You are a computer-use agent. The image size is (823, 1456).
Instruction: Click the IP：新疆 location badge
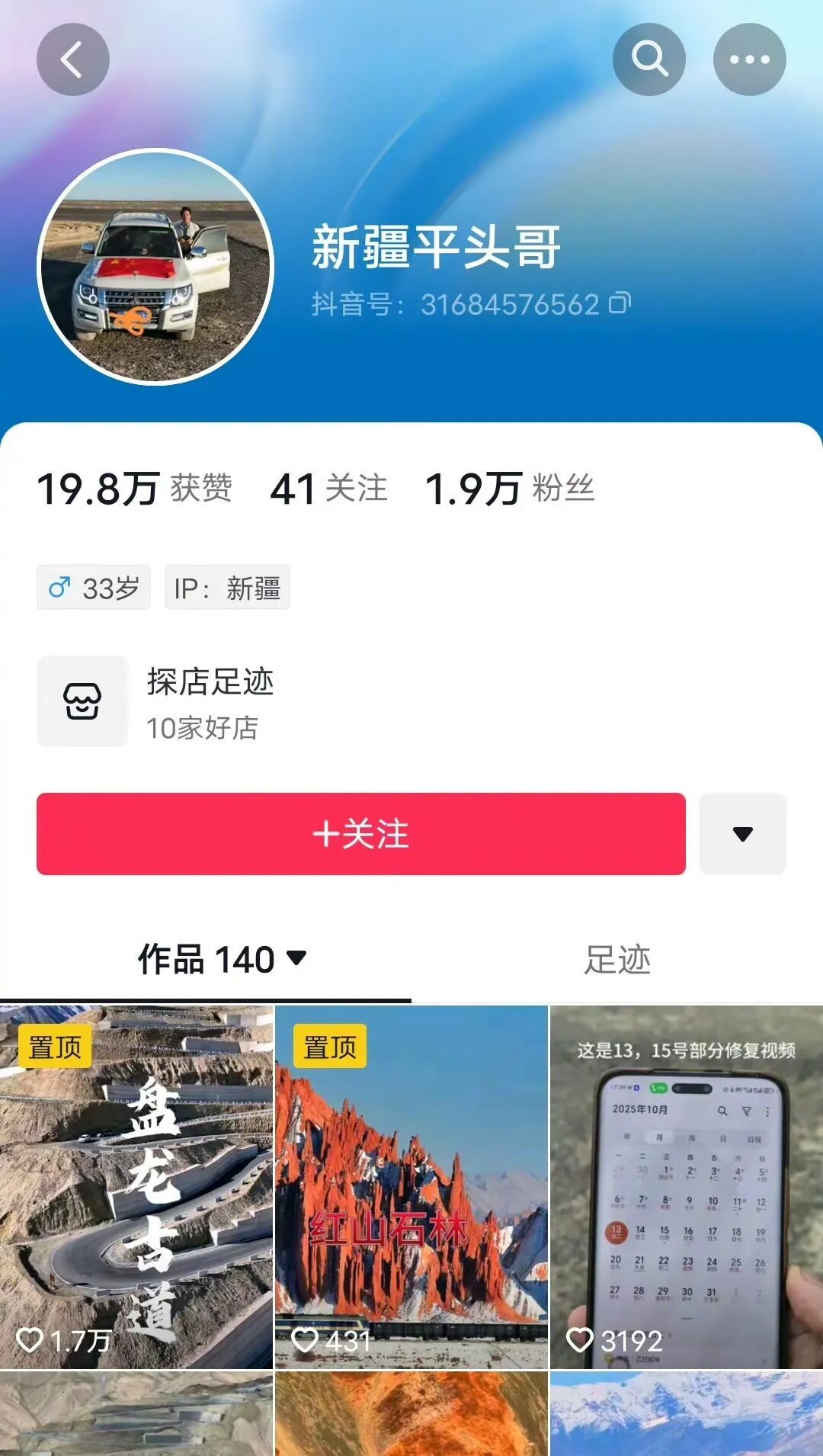[227, 587]
